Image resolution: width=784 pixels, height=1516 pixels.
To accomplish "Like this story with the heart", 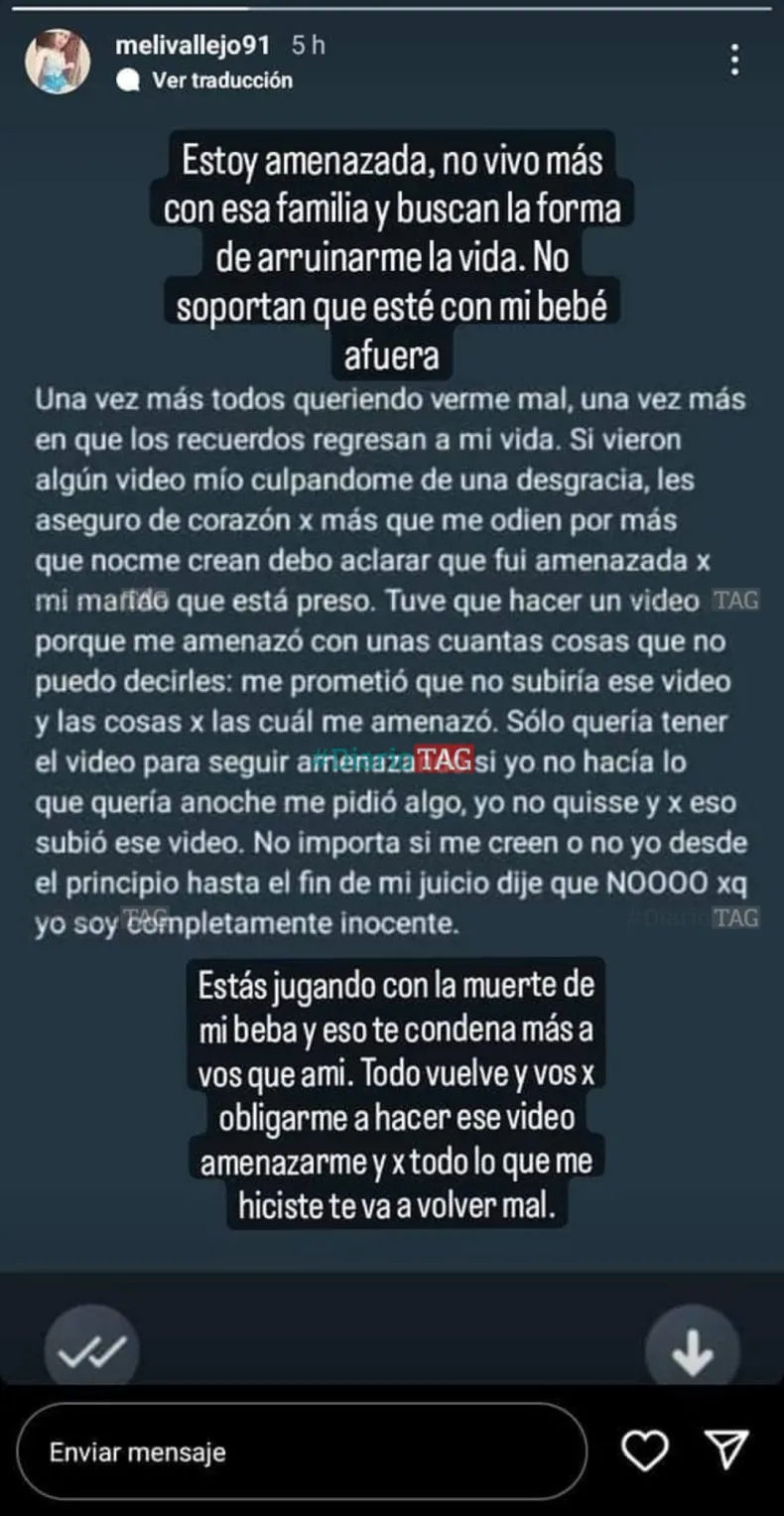I will click(645, 1452).
